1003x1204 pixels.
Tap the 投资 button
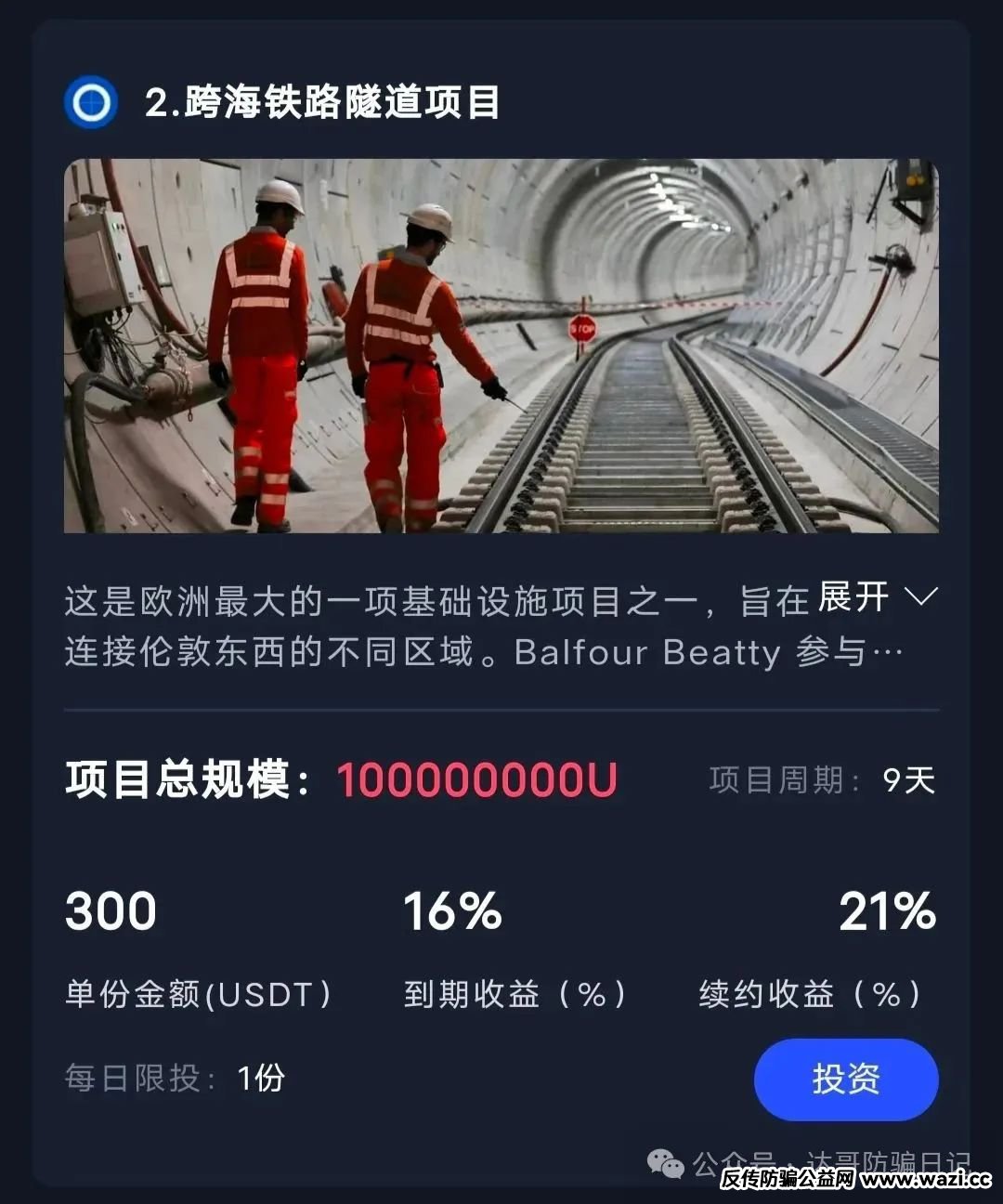845,1080
